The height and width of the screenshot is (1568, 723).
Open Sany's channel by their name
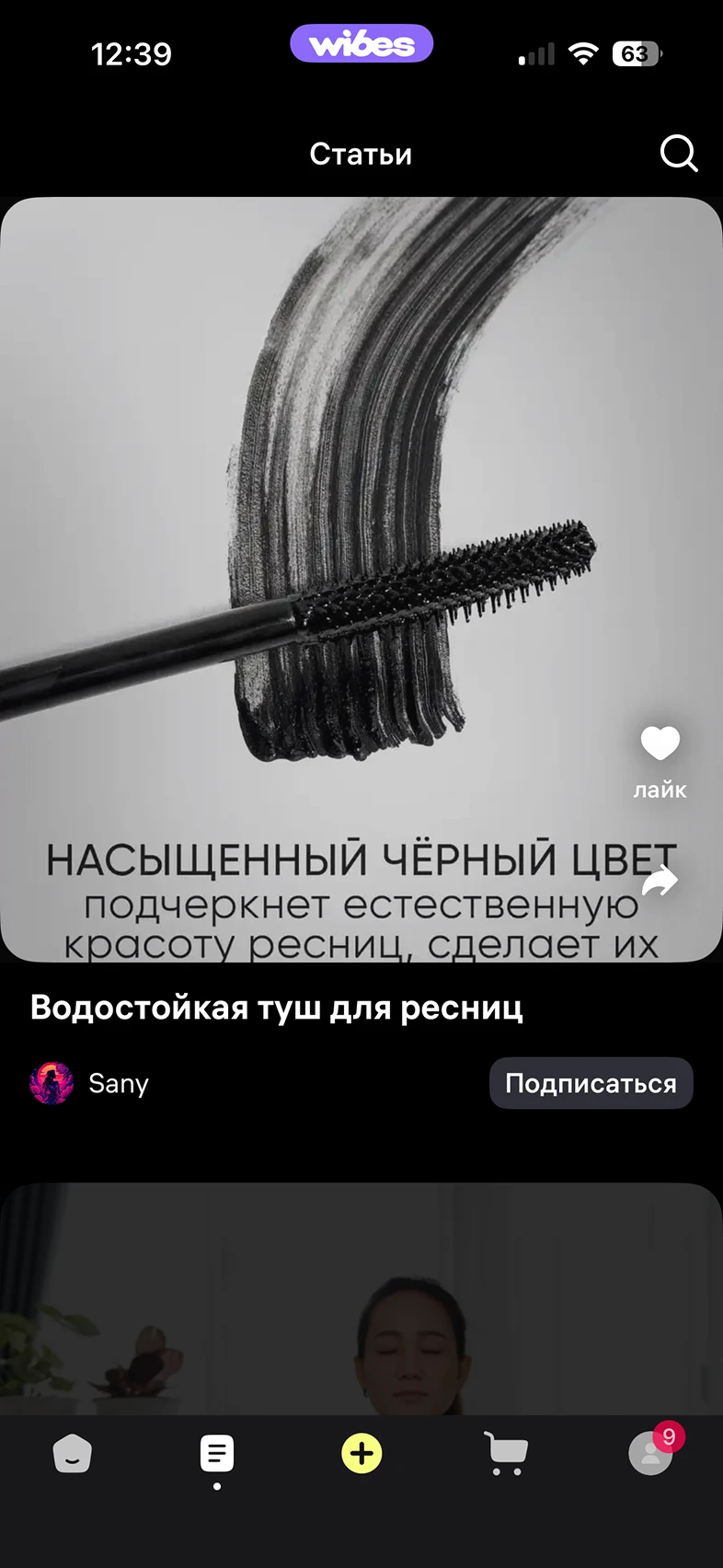118,1083
